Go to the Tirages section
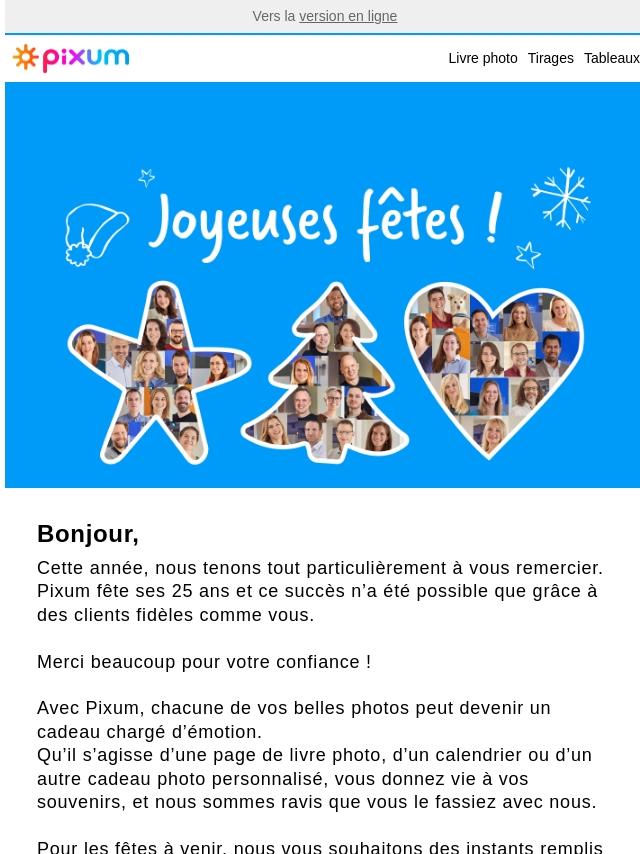The image size is (640, 854). (x=550, y=58)
